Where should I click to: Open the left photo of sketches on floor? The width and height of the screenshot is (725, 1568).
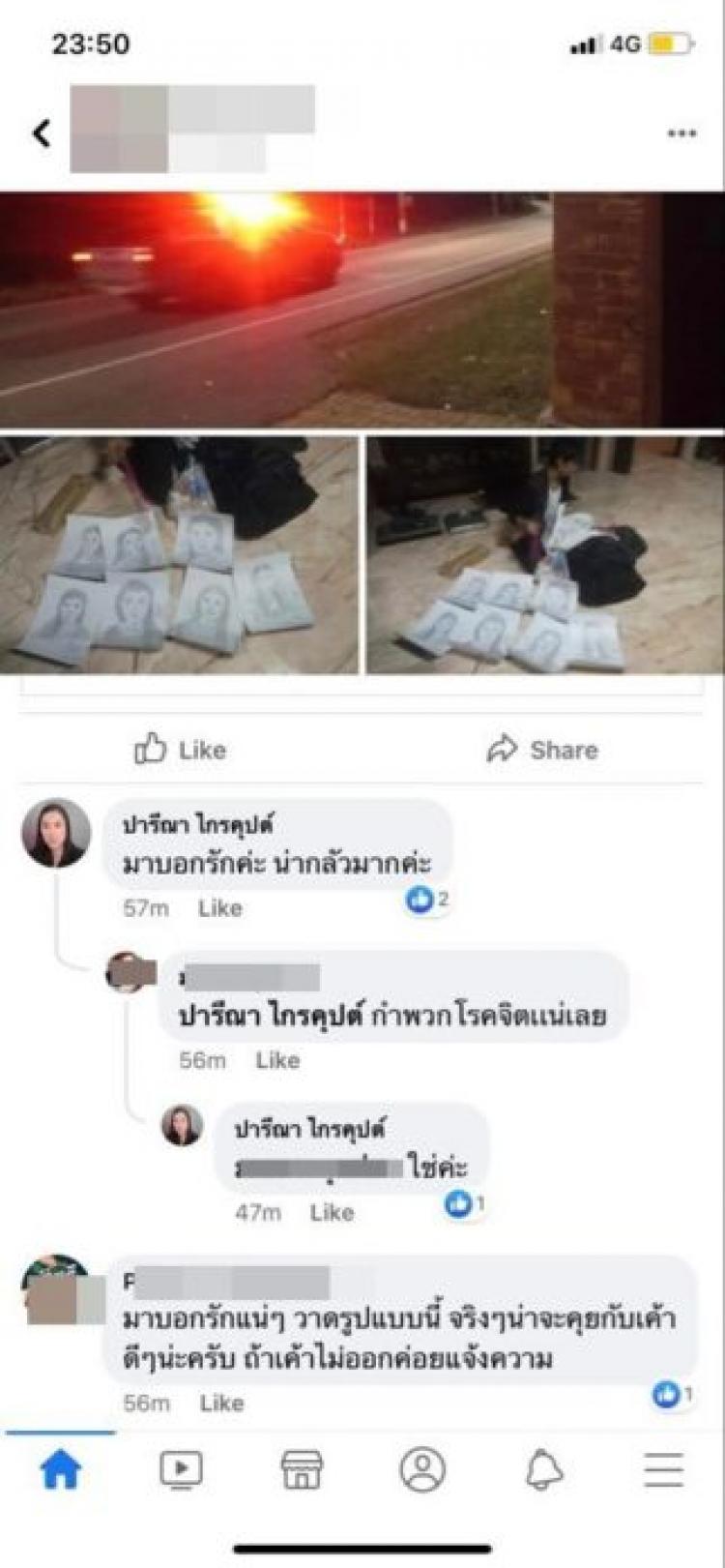[x=179, y=555]
